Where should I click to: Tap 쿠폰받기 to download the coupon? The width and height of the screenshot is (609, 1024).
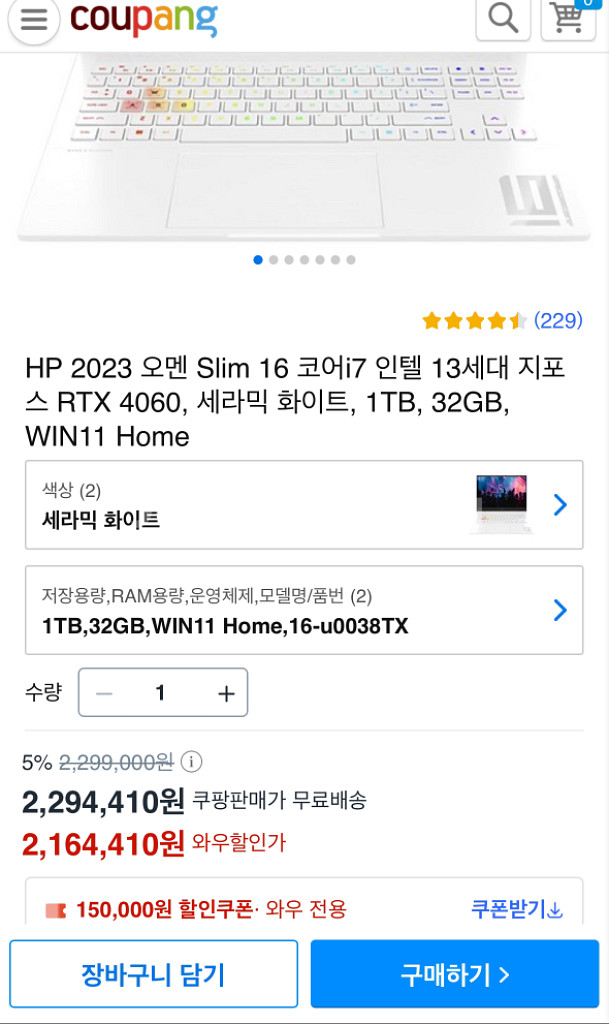coord(517,909)
